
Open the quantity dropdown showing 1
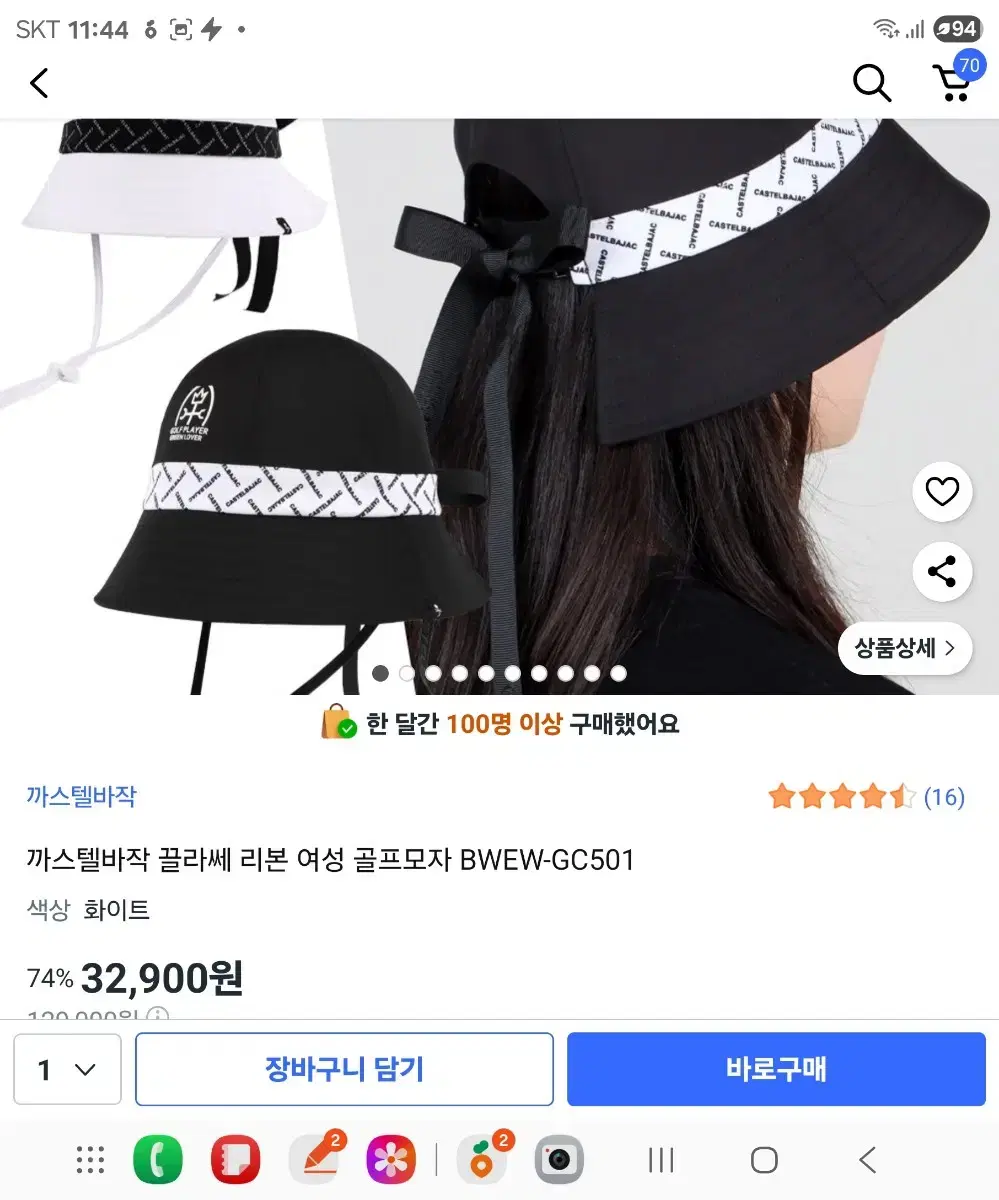67,1069
